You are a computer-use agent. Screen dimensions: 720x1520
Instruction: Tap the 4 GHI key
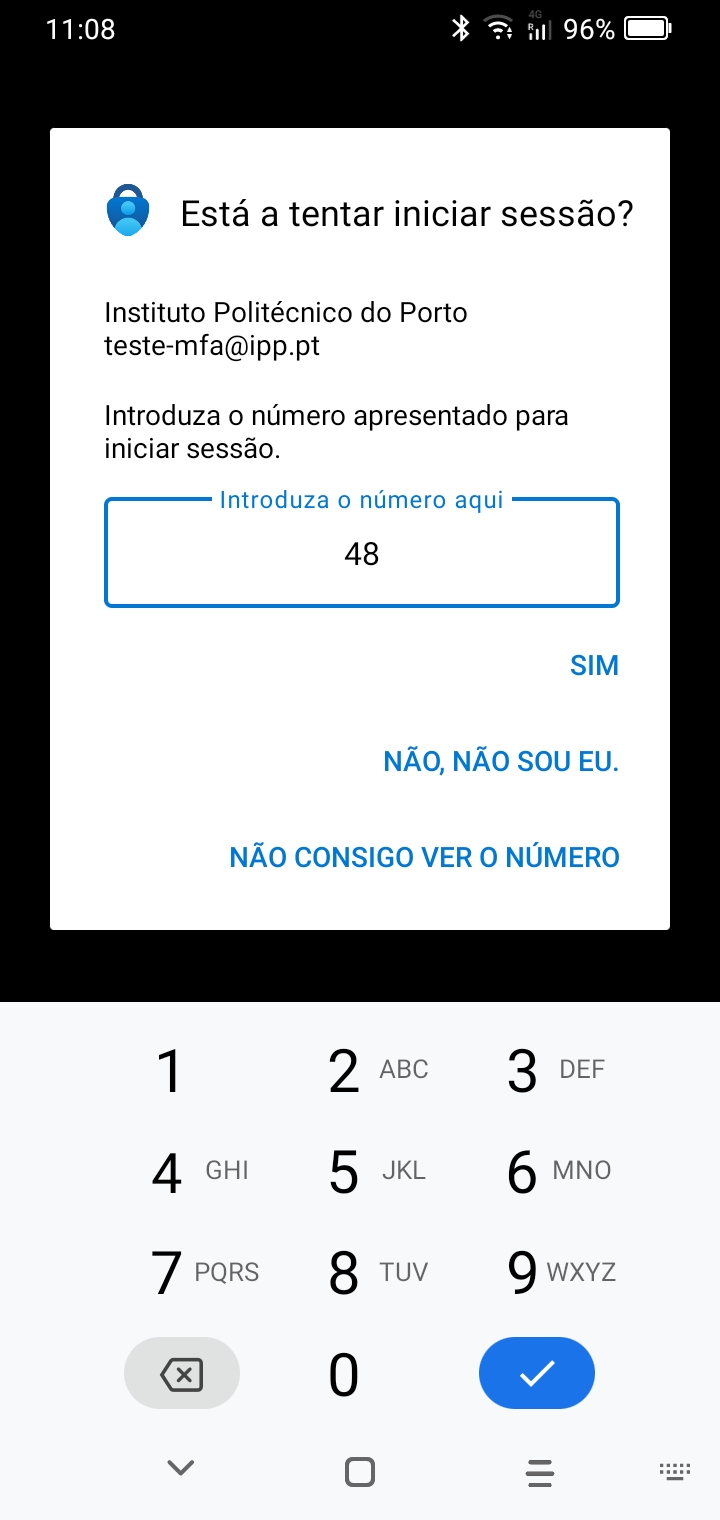(180, 1172)
